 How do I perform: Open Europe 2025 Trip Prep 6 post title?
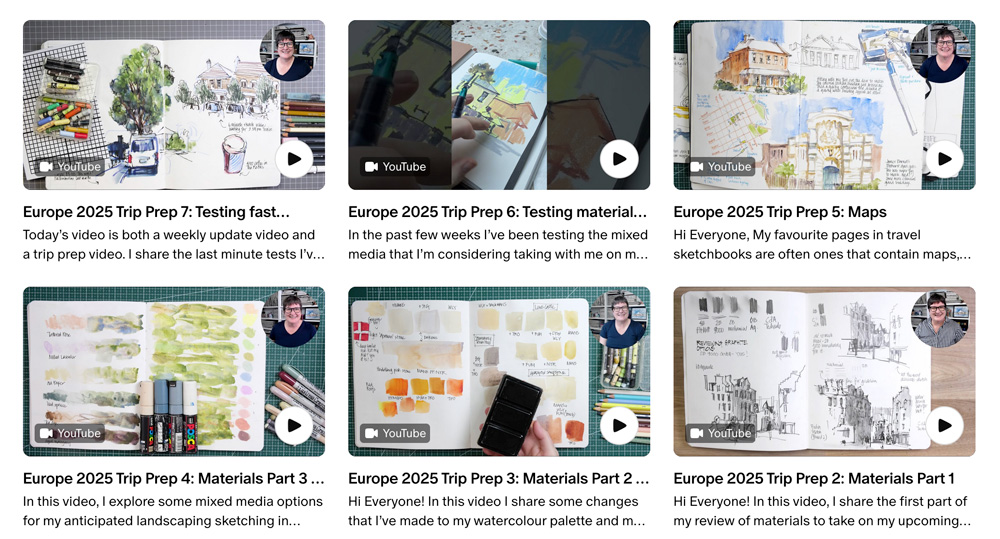pos(497,212)
